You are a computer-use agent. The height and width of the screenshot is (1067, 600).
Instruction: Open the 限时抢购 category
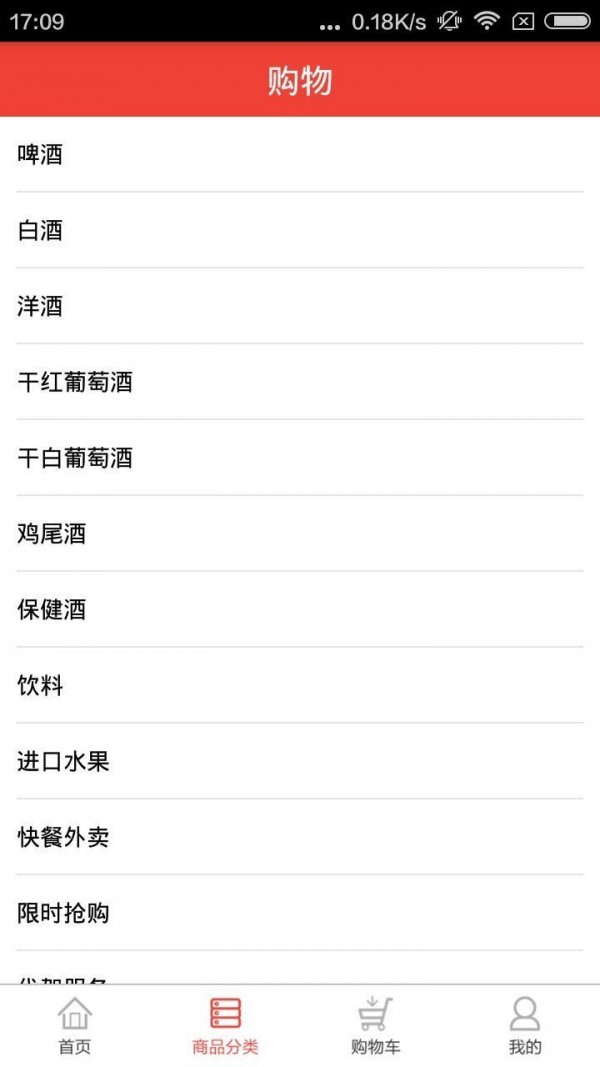pyautogui.click(x=300, y=913)
